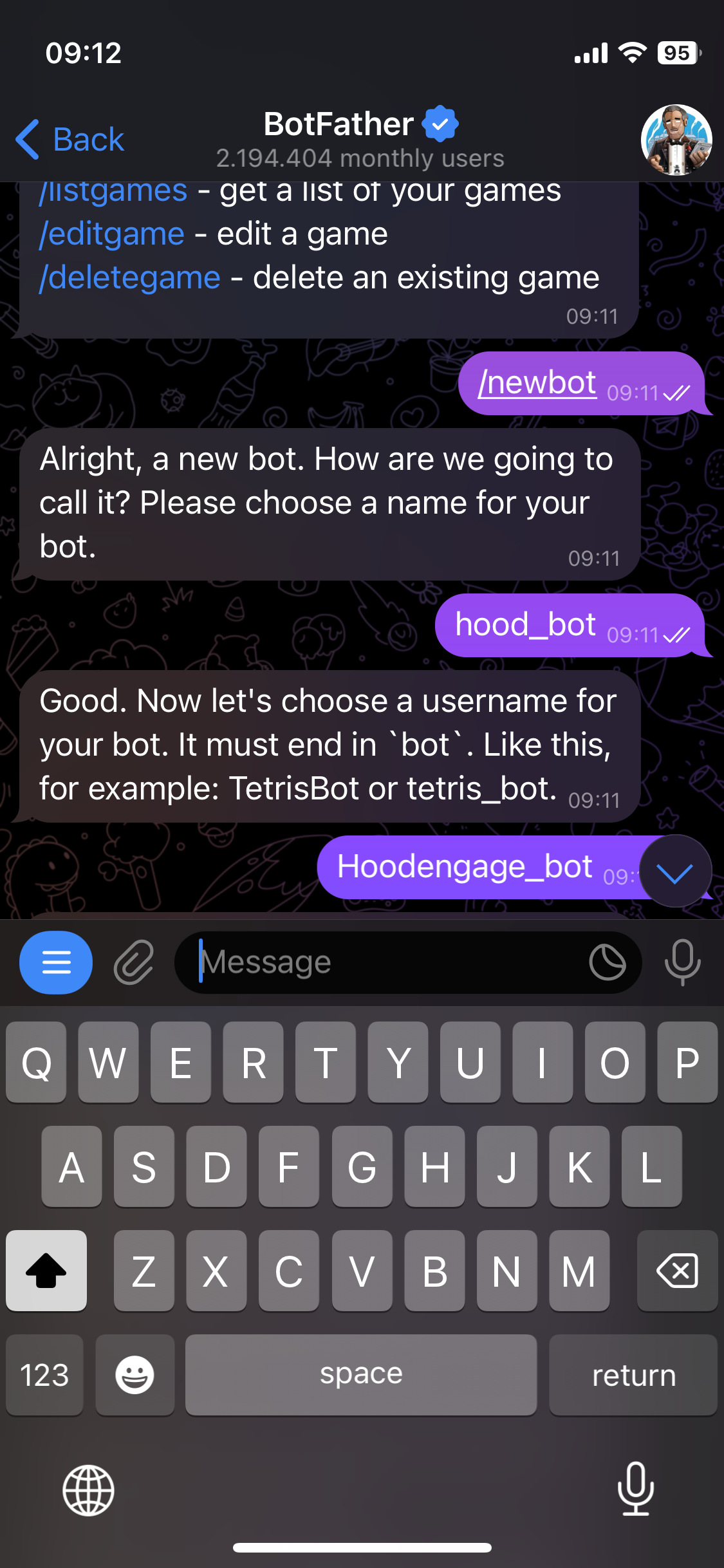
Task: Tap the attachment paperclip icon
Action: 134,962
